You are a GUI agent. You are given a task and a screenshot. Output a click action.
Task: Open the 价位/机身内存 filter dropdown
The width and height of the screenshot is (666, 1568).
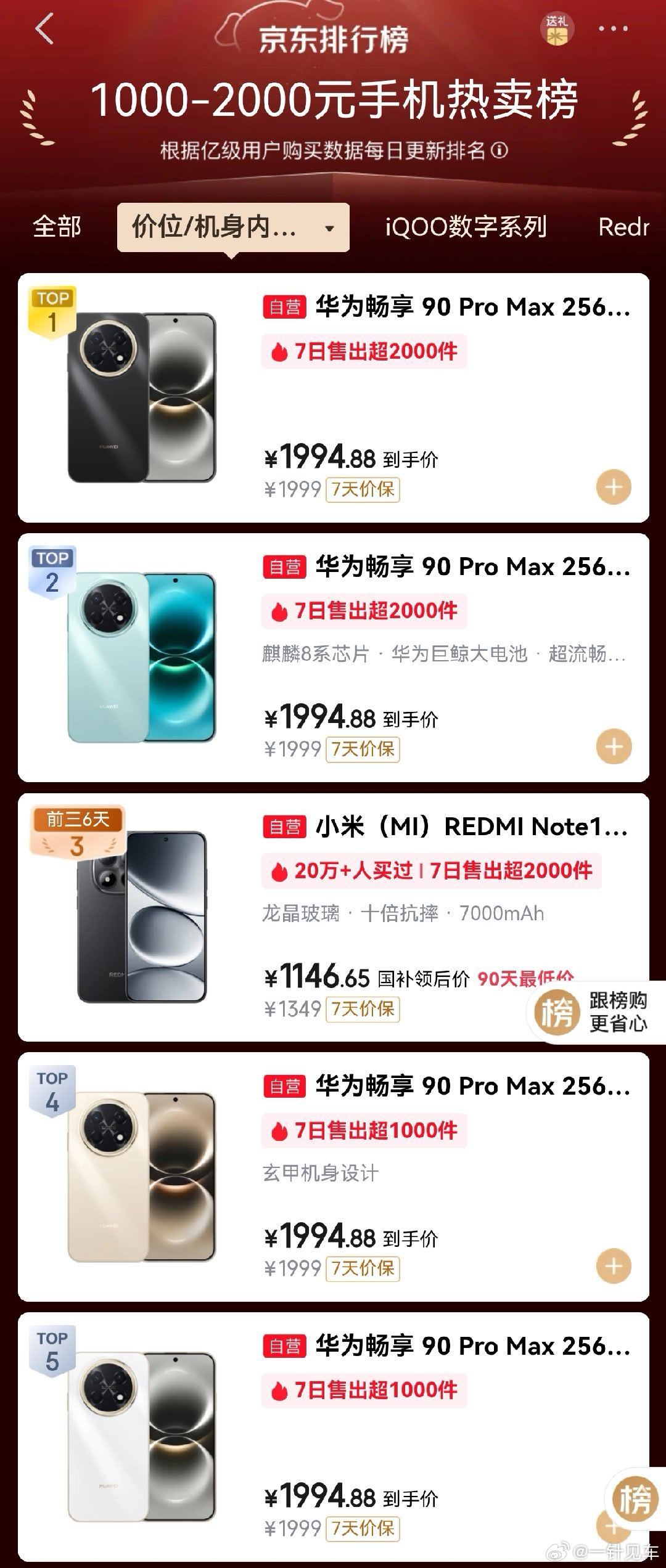coord(234,227)
